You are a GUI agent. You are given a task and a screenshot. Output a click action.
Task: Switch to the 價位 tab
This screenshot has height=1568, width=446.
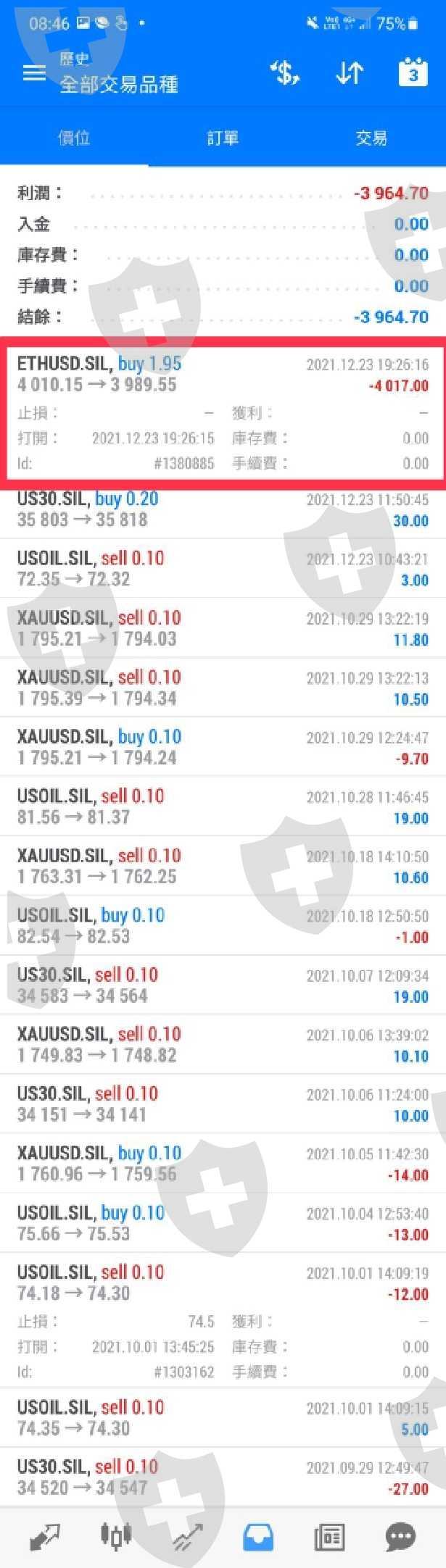pos(74,138)
